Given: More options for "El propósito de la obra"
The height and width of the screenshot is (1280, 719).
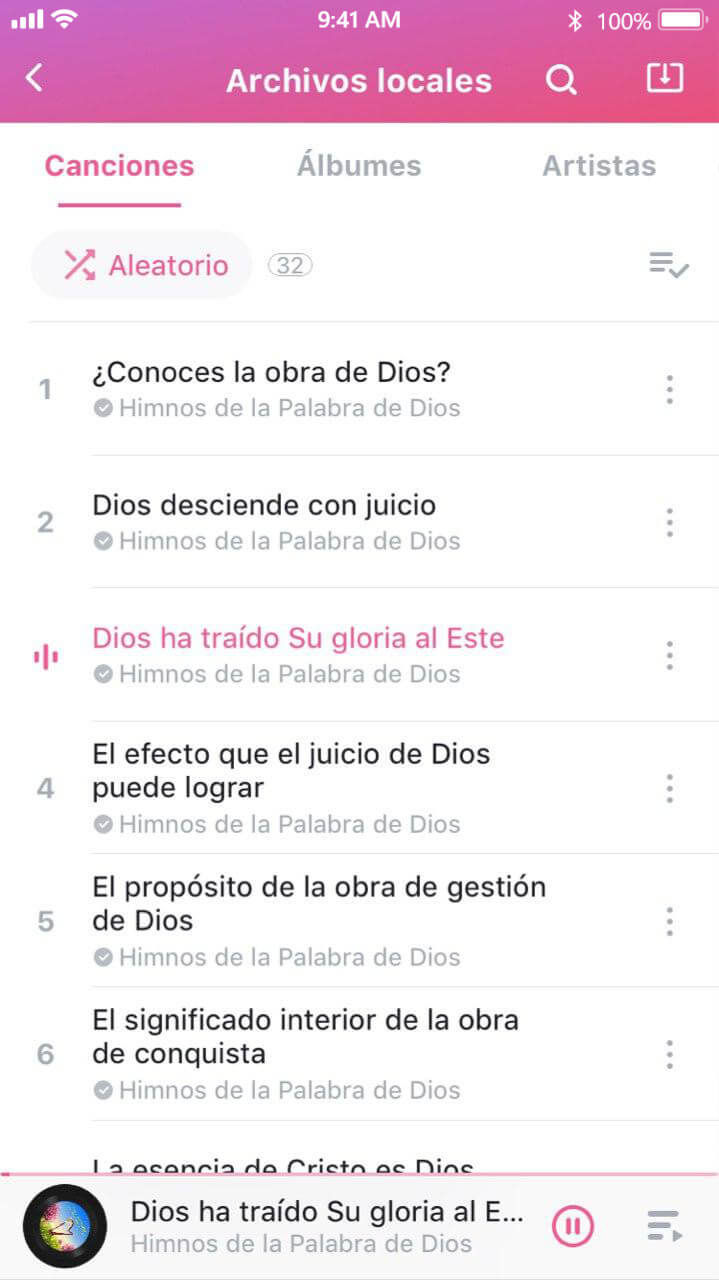Looking at the screenshot, I should (669, 921).
